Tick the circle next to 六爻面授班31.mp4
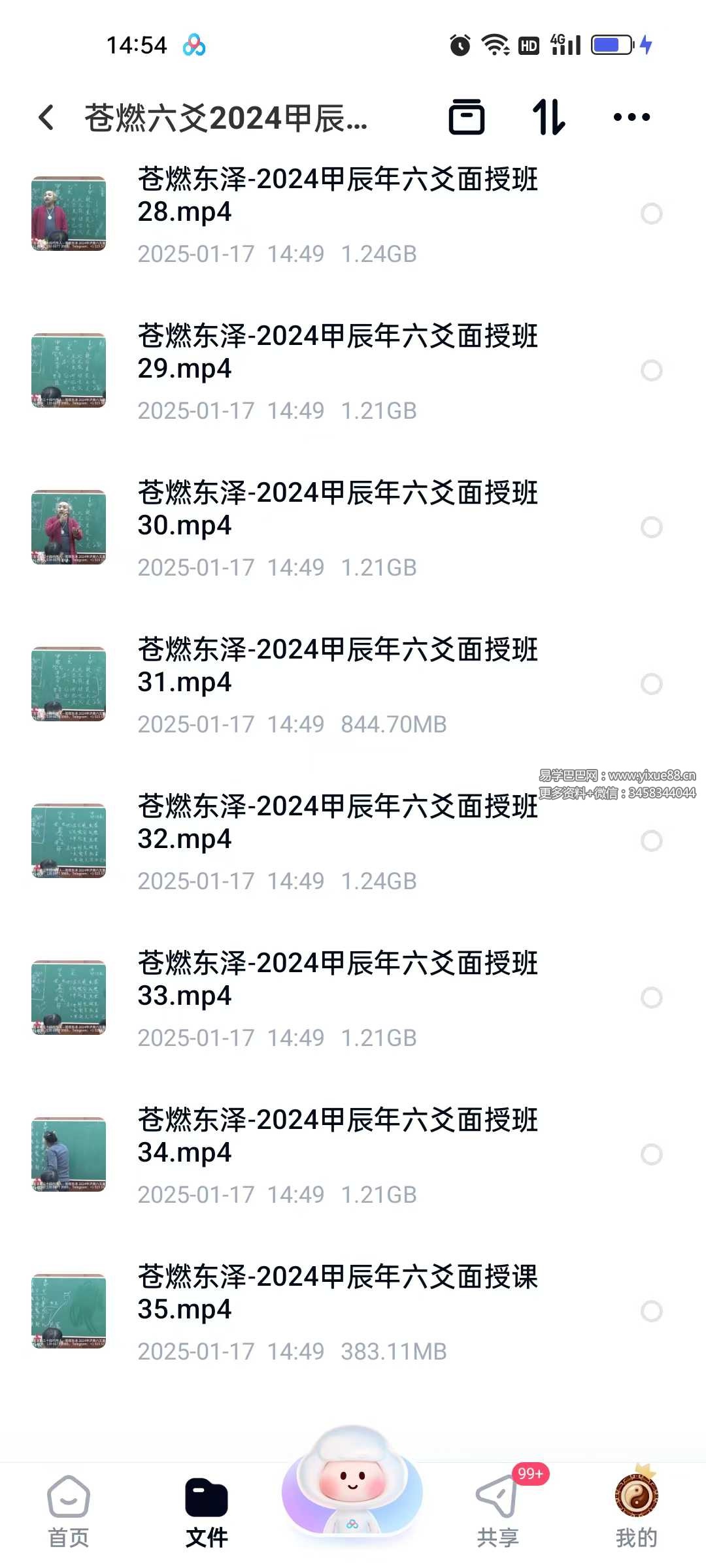Screen dimensions: 706x1568 pos(651,684)
